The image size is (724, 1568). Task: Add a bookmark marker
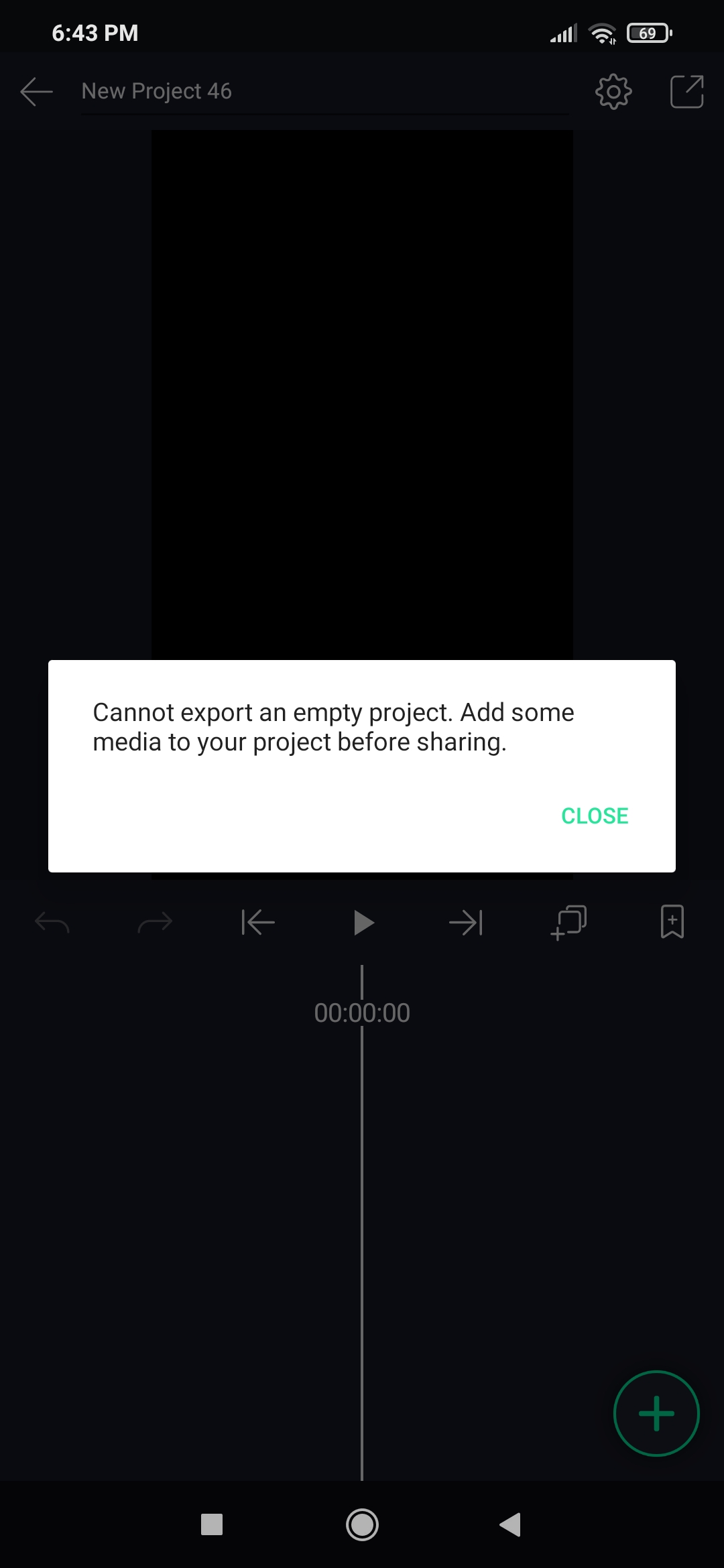click(x=672, y=922)
